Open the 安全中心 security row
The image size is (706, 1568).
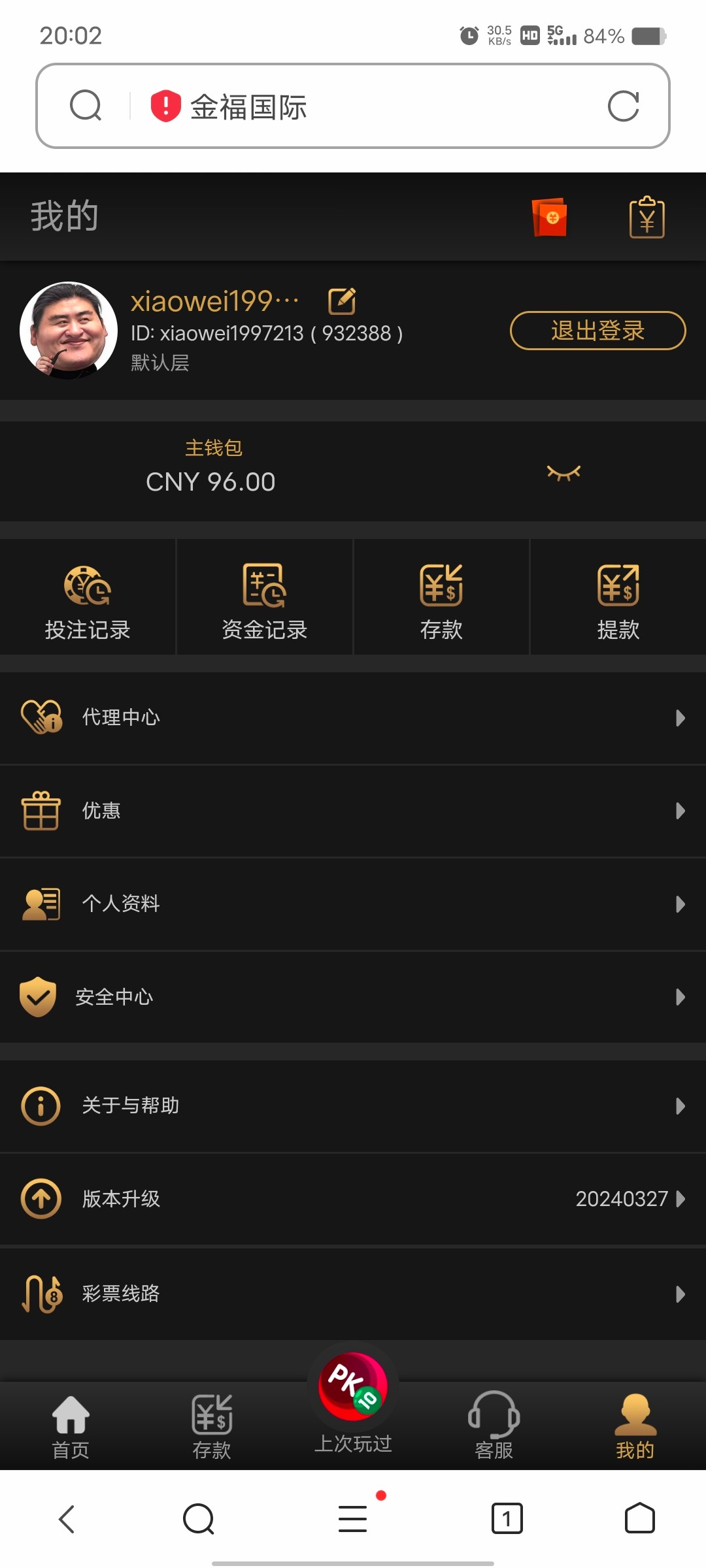click(353, 997)
